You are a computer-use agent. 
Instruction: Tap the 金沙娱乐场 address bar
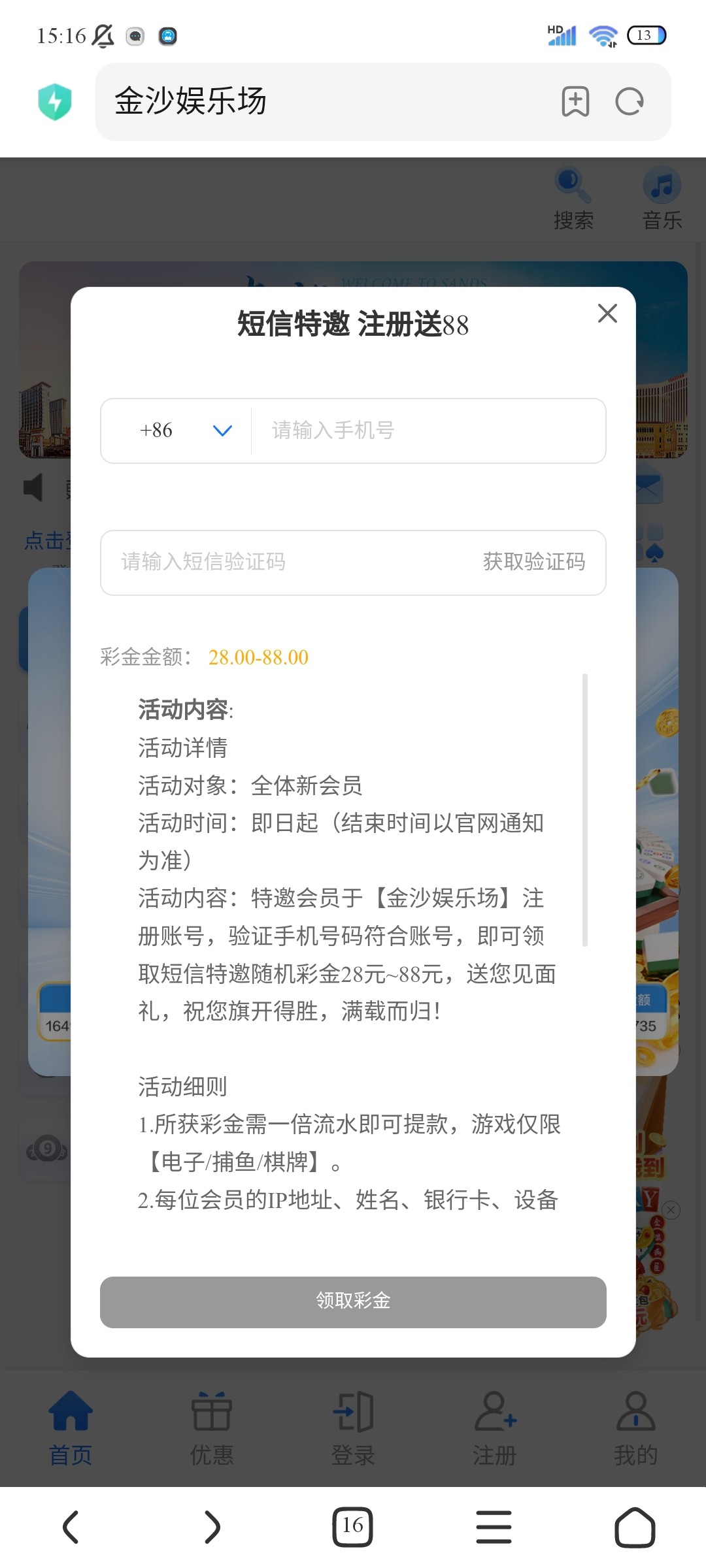click(327, 102)
